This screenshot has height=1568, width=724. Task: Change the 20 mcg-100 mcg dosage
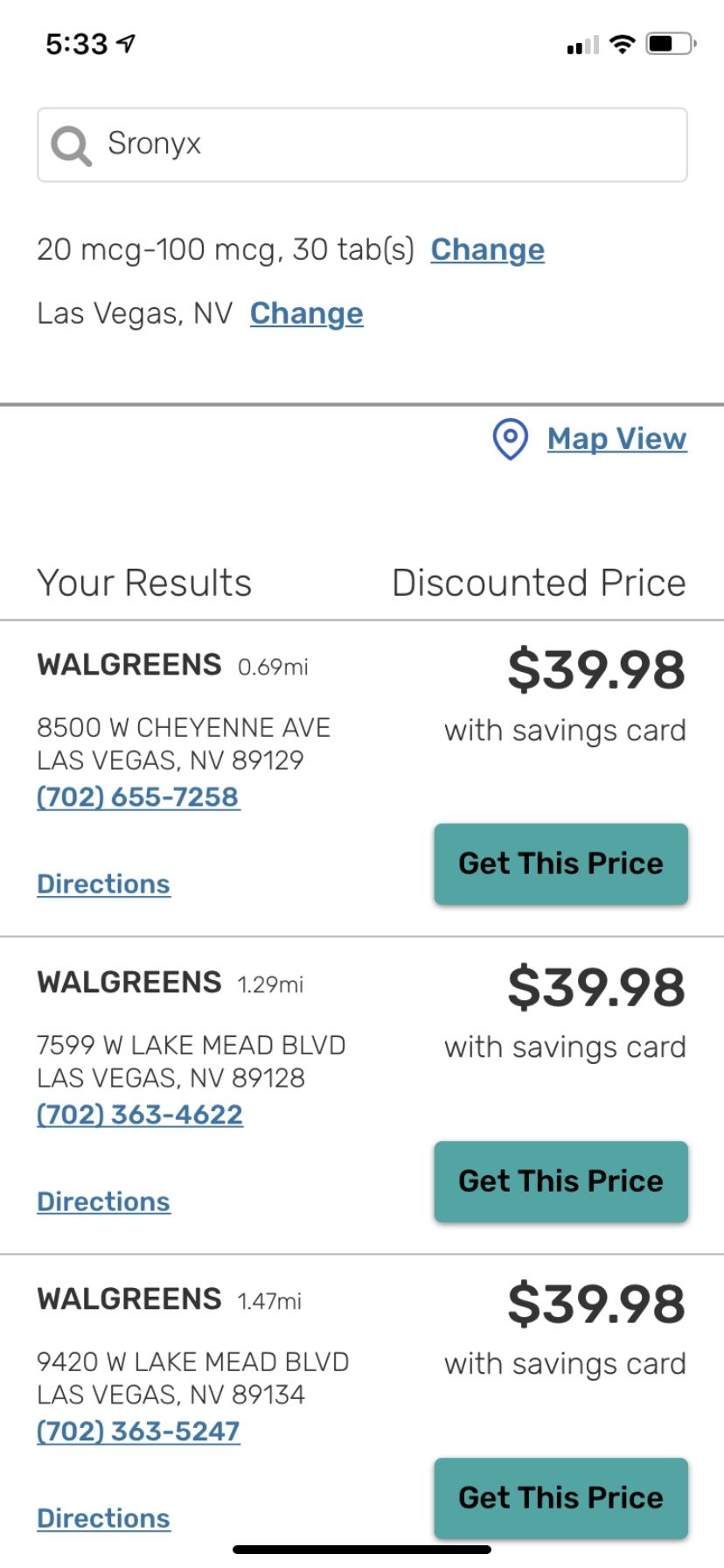click(487, 250)
